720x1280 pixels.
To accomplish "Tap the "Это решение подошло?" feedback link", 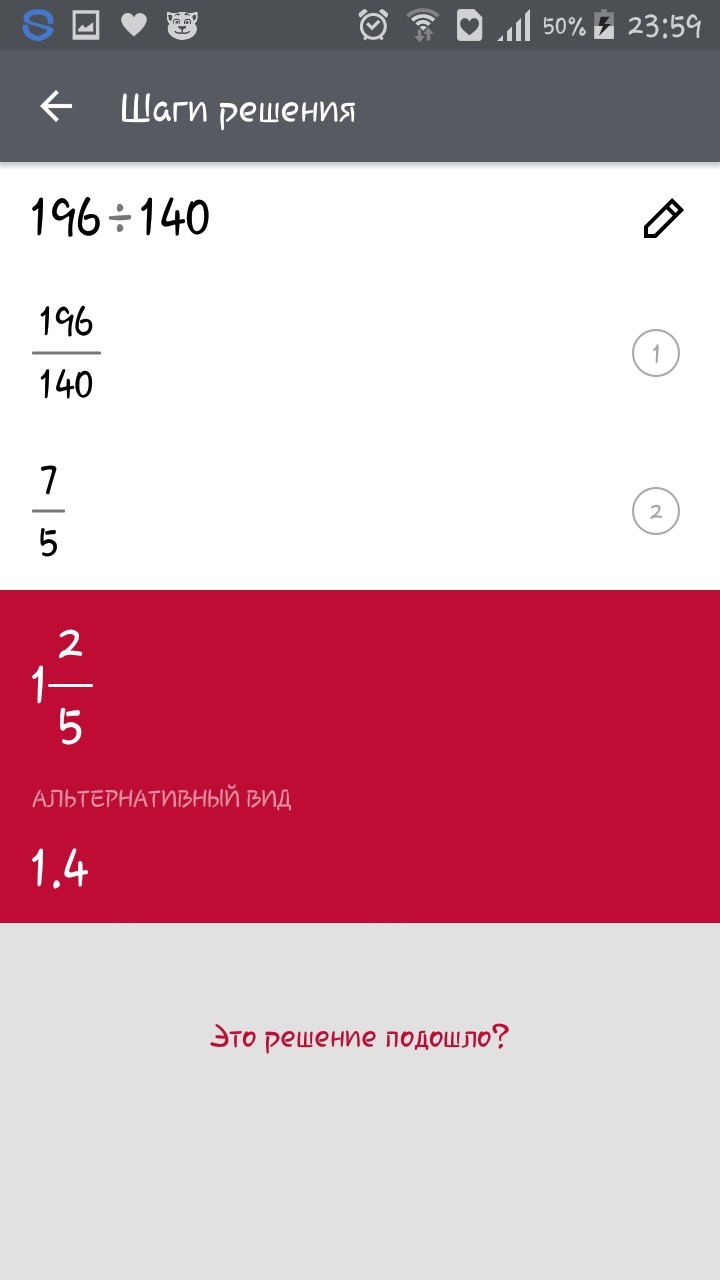I will [360, 1037].
